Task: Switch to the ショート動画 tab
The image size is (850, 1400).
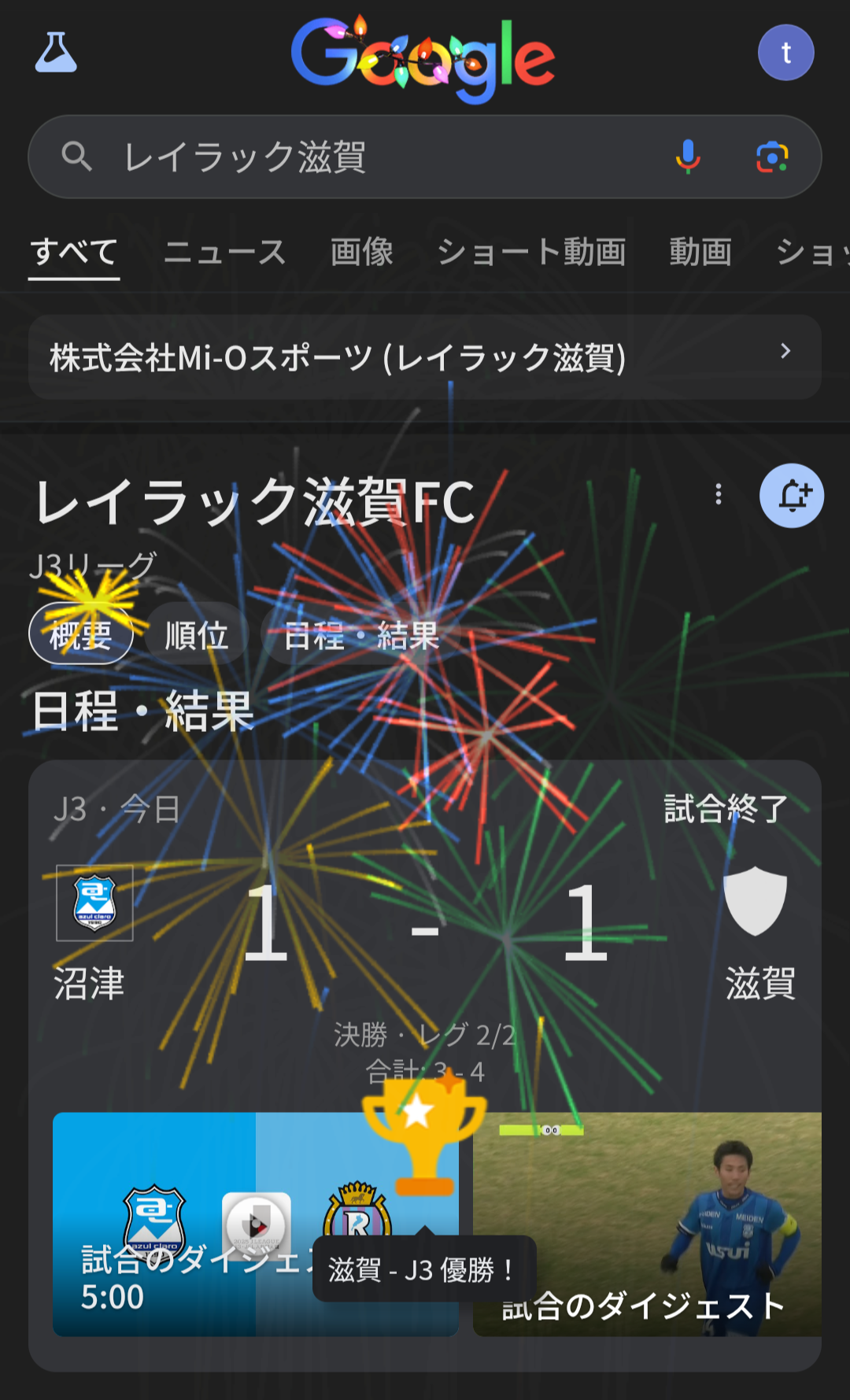Action: click(x=531, y=253)
